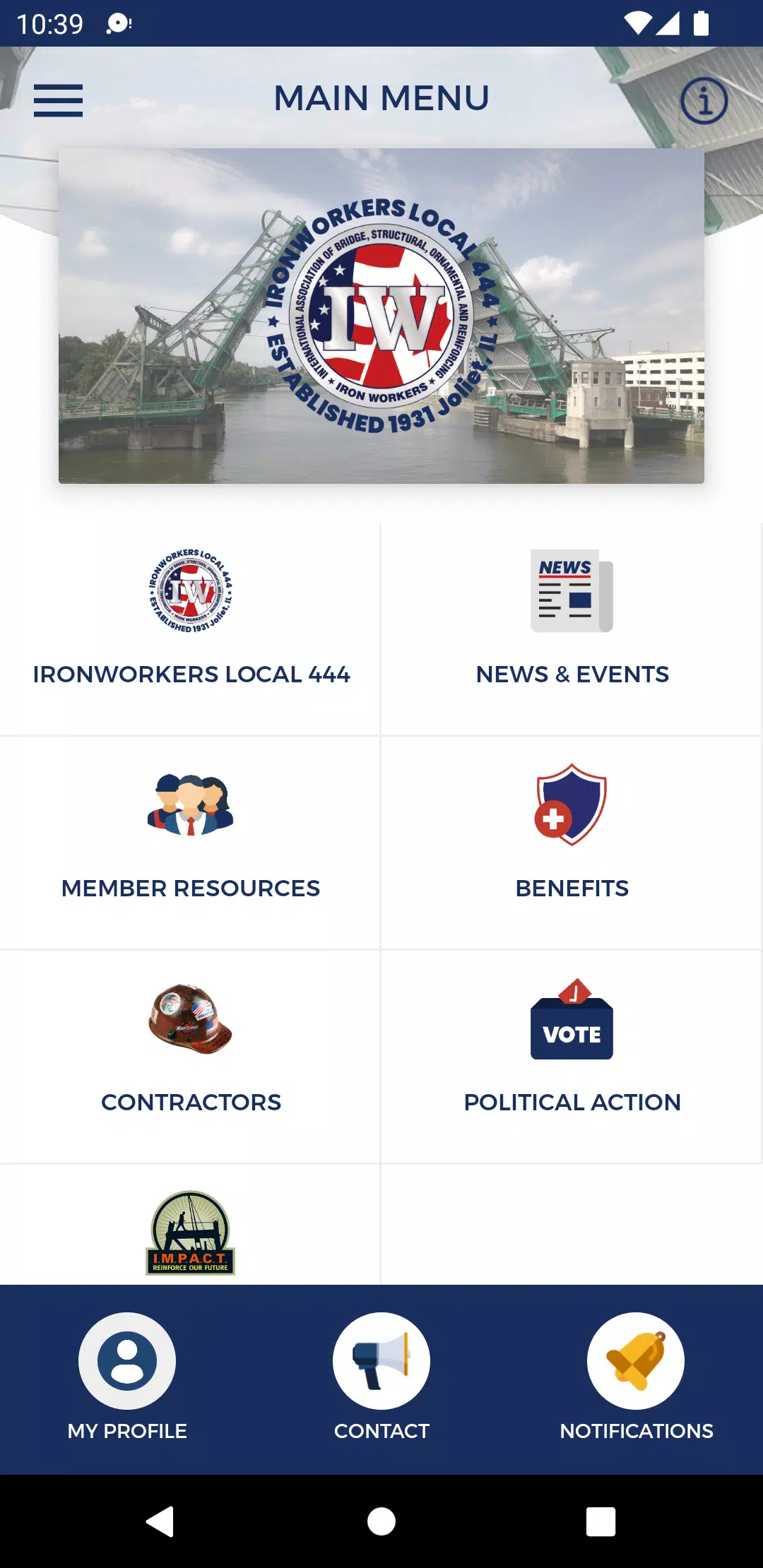The image size is (763, 1568).
Task: Go to Political Action
Action: (572, 1057)
